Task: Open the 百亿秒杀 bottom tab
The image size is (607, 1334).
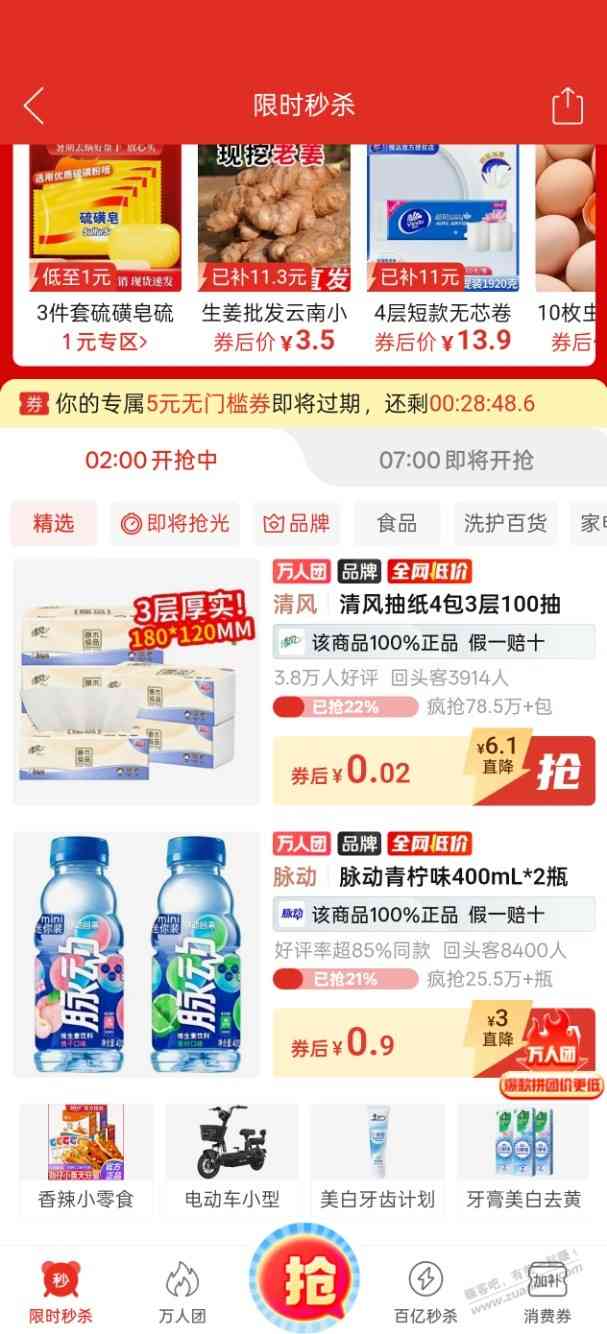Action: (x=425, y=1292)
